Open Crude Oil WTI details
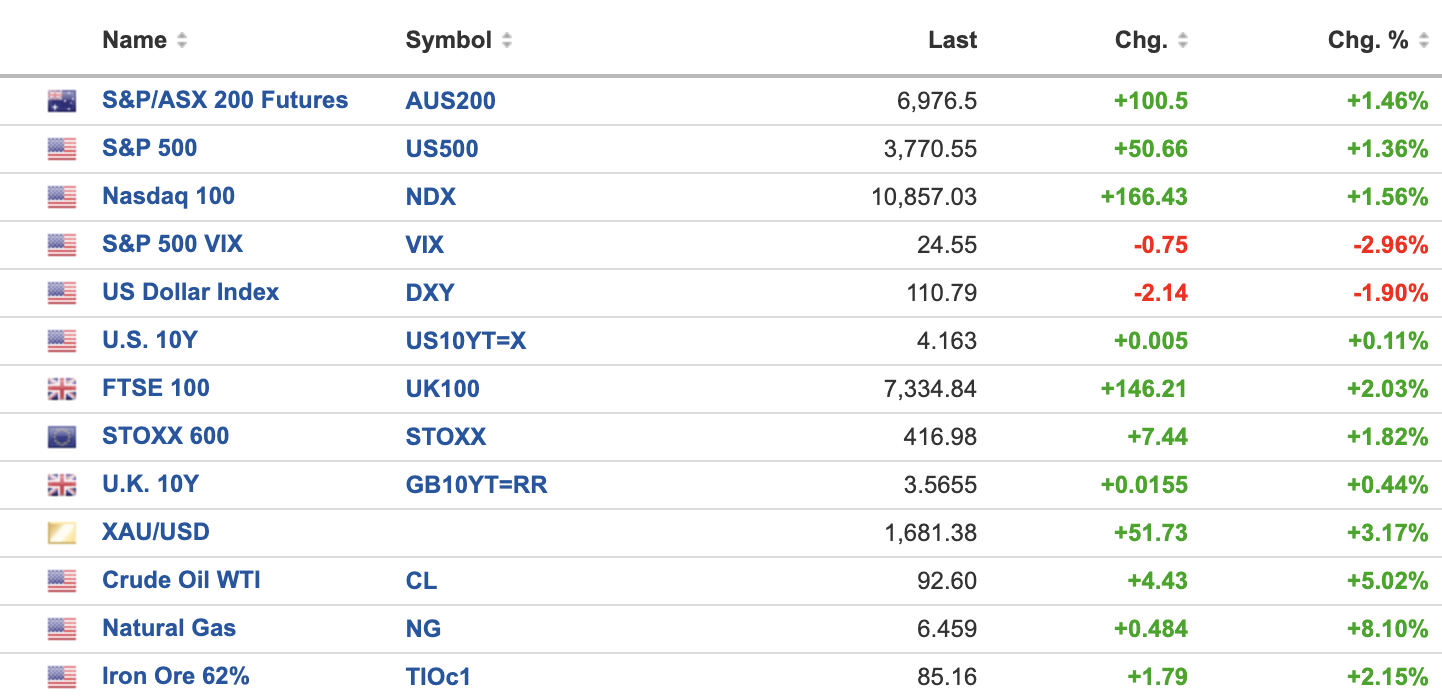1442x700 pixels. [x=181, y=580]
